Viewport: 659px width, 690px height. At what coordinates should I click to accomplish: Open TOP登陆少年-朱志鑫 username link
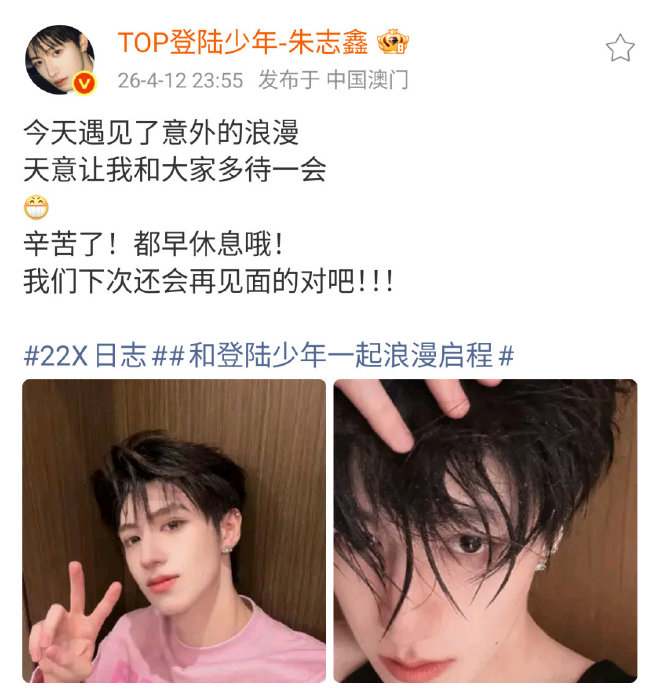[244, 42]
